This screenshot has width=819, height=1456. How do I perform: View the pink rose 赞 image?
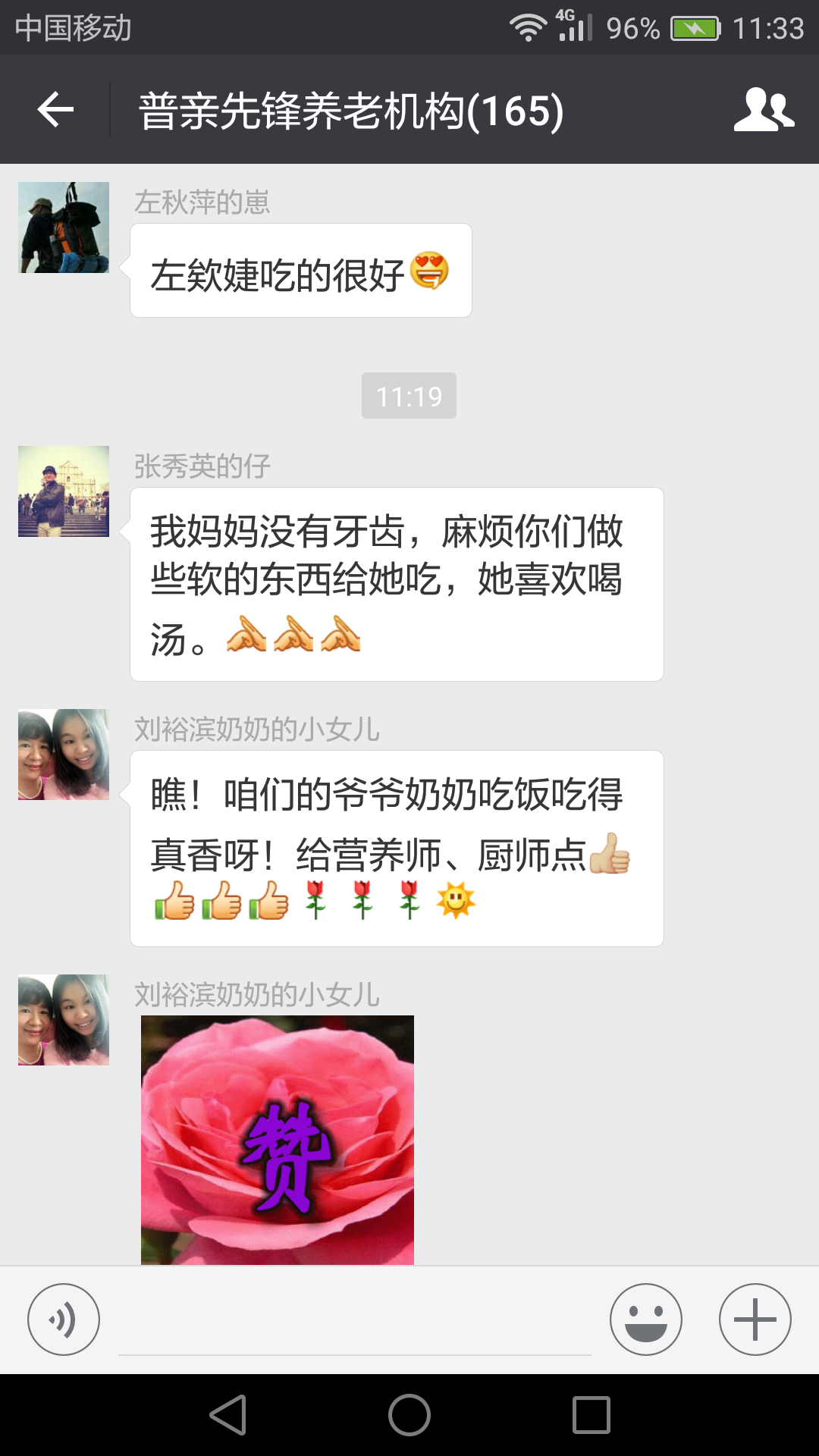click(x=278, y=1140)
